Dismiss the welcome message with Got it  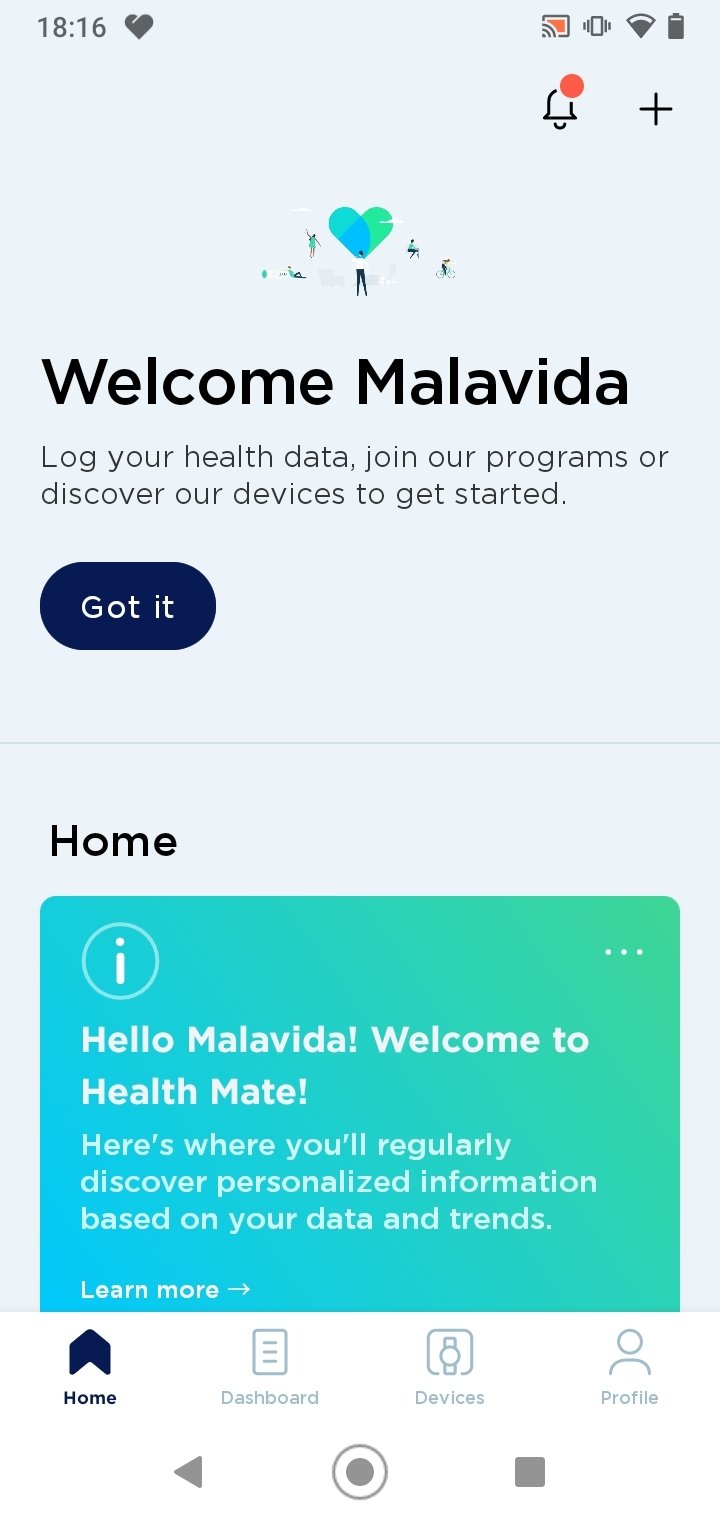click(128, 606)
